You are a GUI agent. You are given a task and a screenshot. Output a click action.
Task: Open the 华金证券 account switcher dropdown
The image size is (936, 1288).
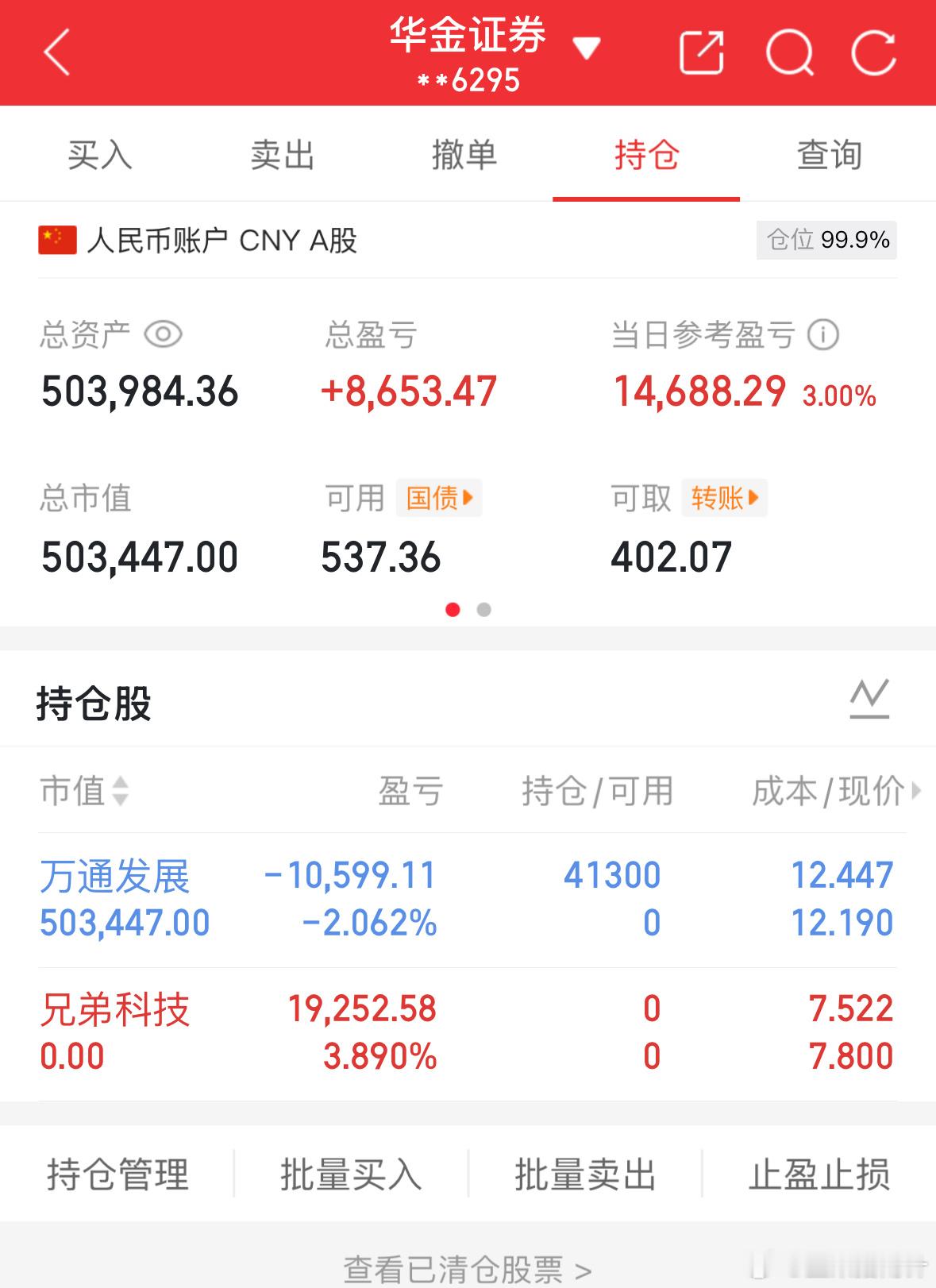[x=586, y=49]
